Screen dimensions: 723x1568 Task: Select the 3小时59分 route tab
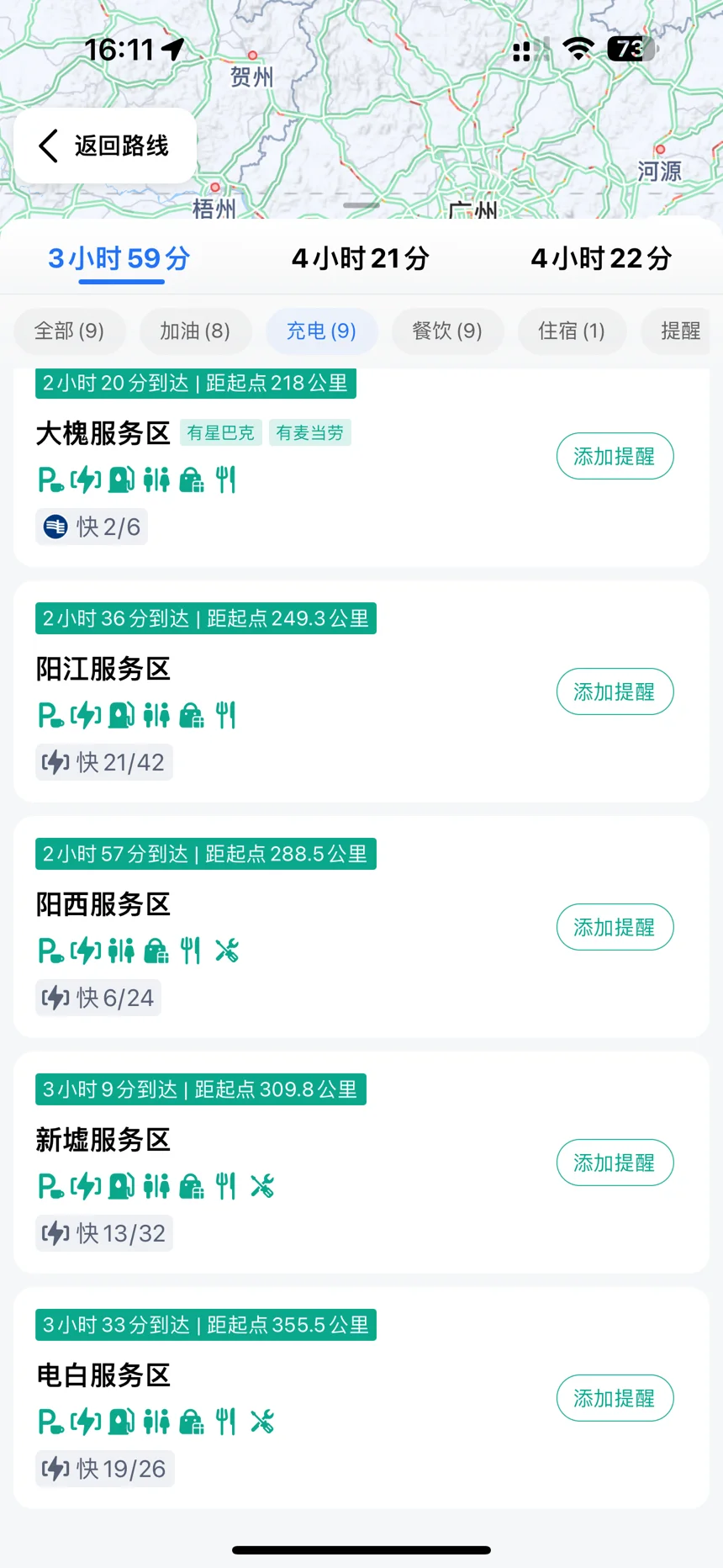(x=119, y=258)
